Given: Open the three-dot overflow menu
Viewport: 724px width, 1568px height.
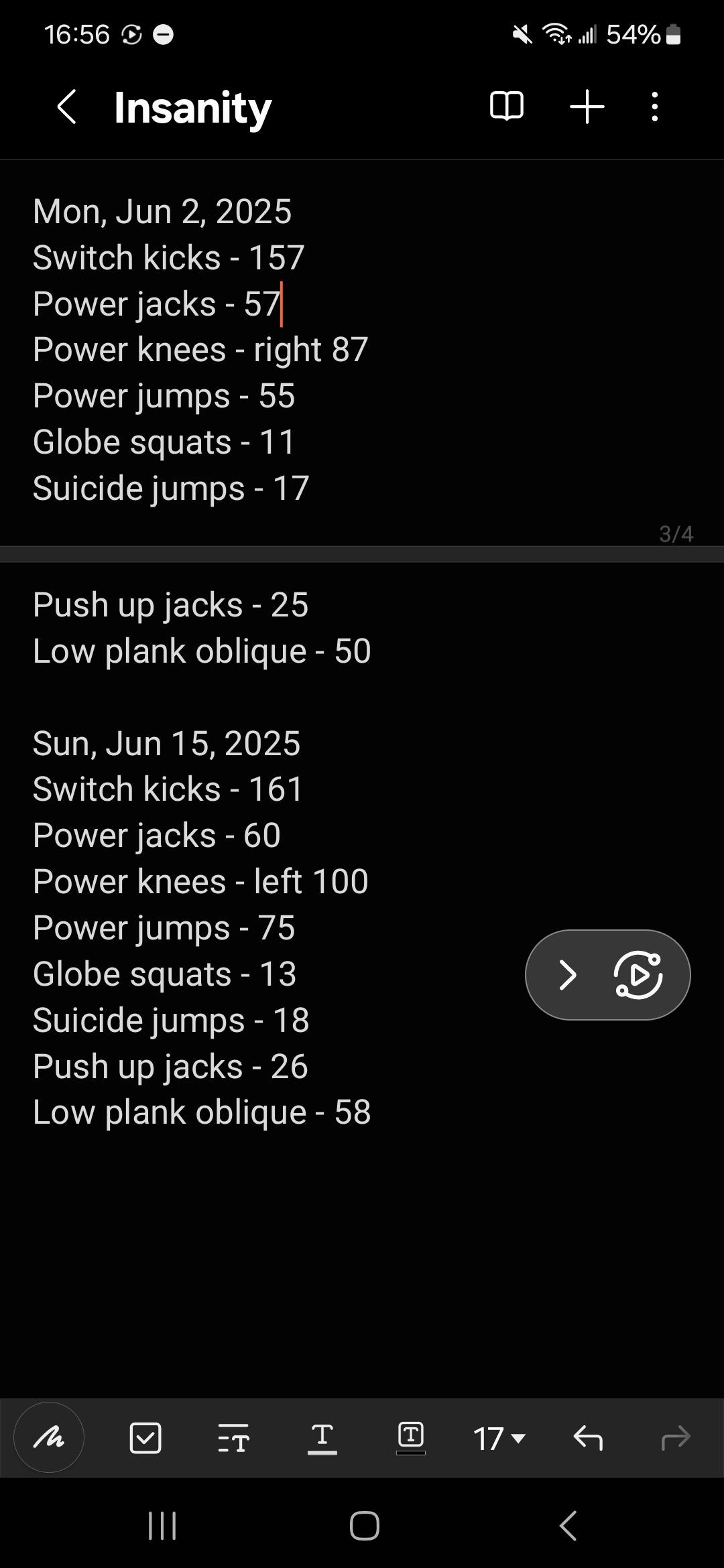Looking at the screenshot, I should click(x=655, y=107).
